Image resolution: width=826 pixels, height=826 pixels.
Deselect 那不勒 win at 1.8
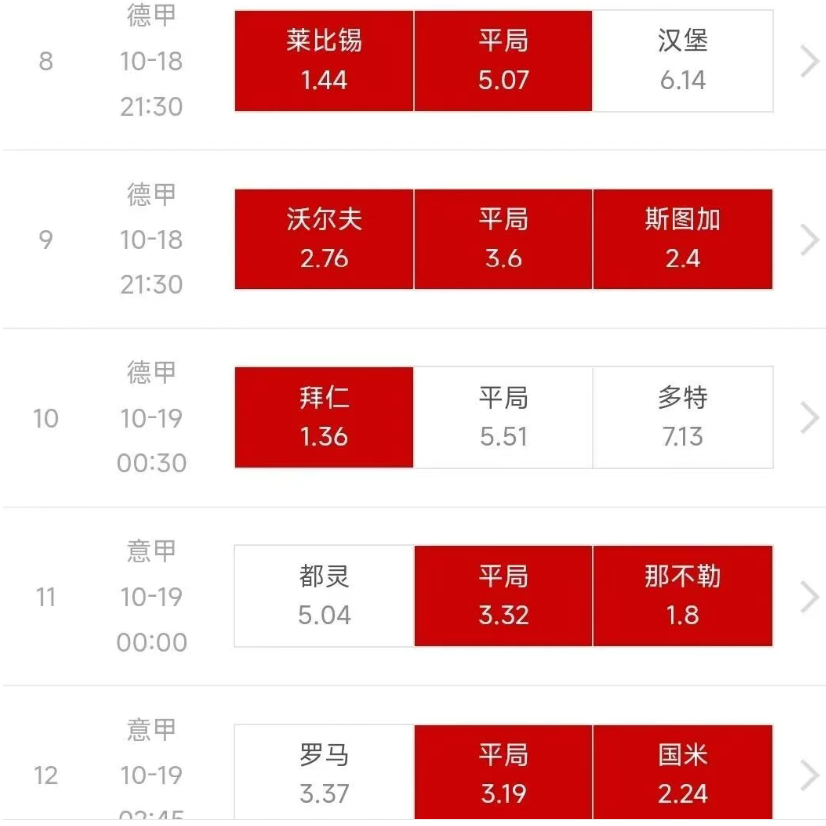683,596
